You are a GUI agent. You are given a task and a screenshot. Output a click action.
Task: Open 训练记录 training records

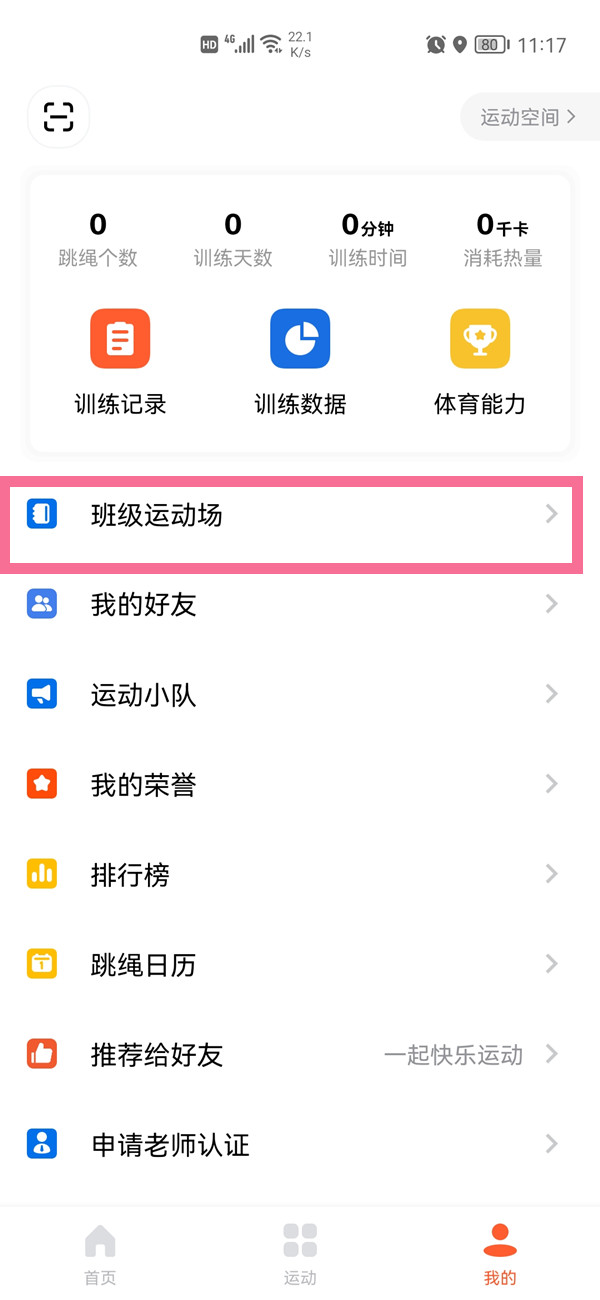coord(120,362)
